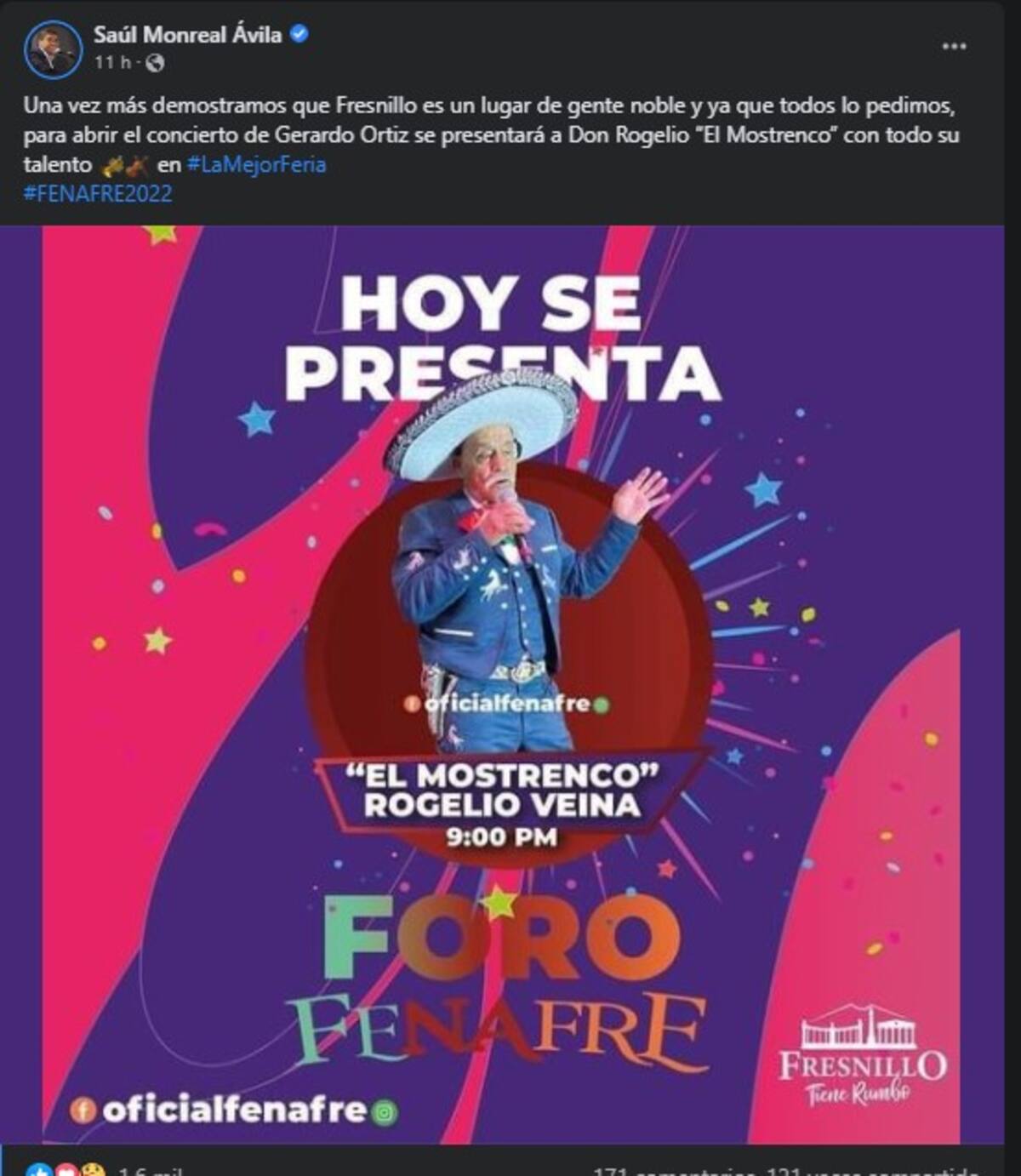
Task: Open Saúl Monreal Ávila's profile picture
Action: click(53, 49)
